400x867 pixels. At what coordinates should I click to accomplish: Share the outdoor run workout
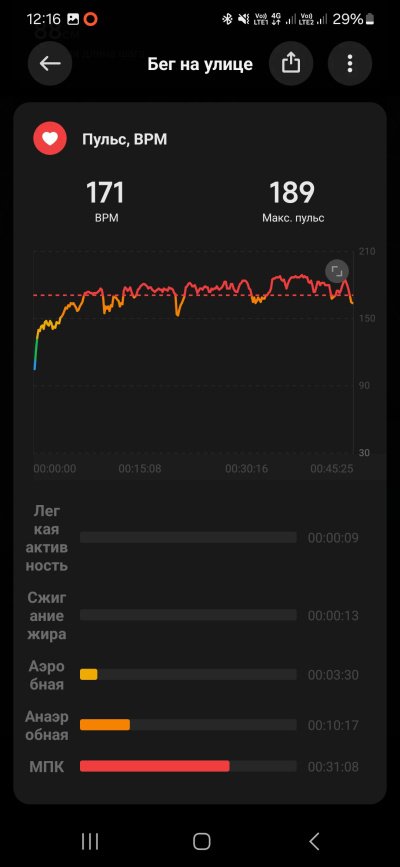coord(291,64)
